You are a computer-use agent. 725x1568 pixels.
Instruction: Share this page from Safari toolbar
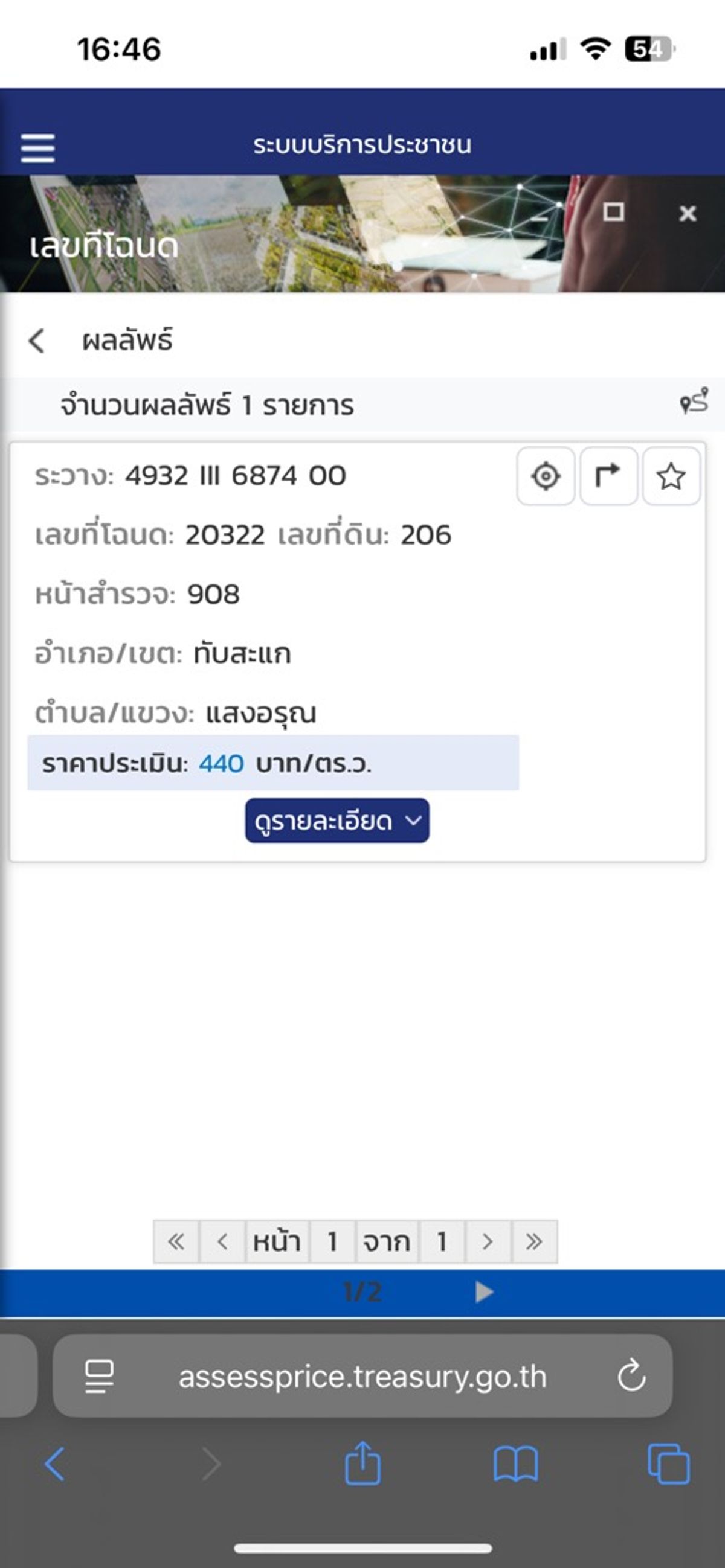363,1464
